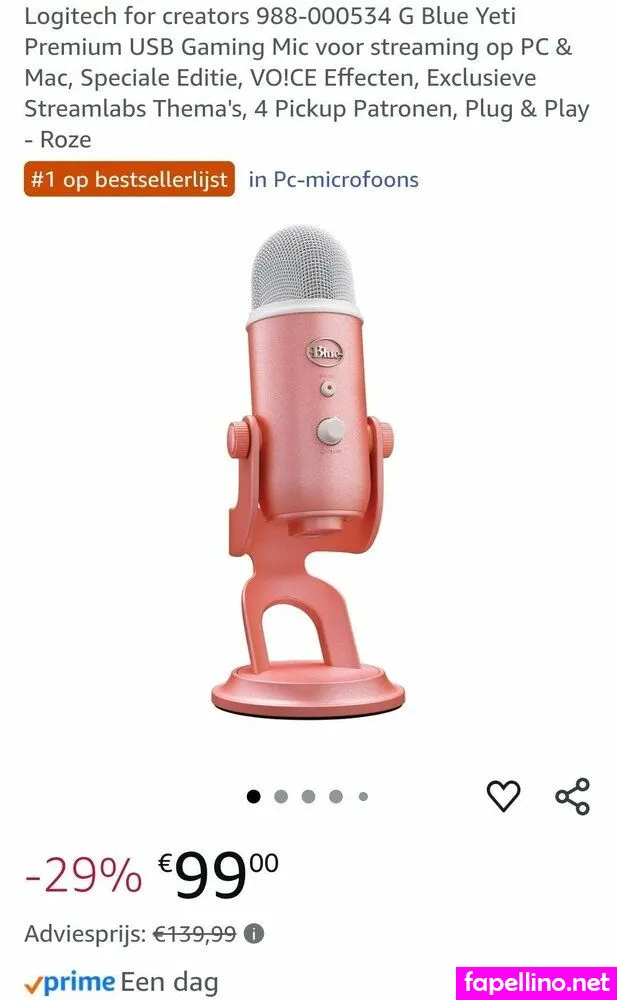Add microphone to wishlist with heart icon

pyautogui.click(x=503, y=796)
